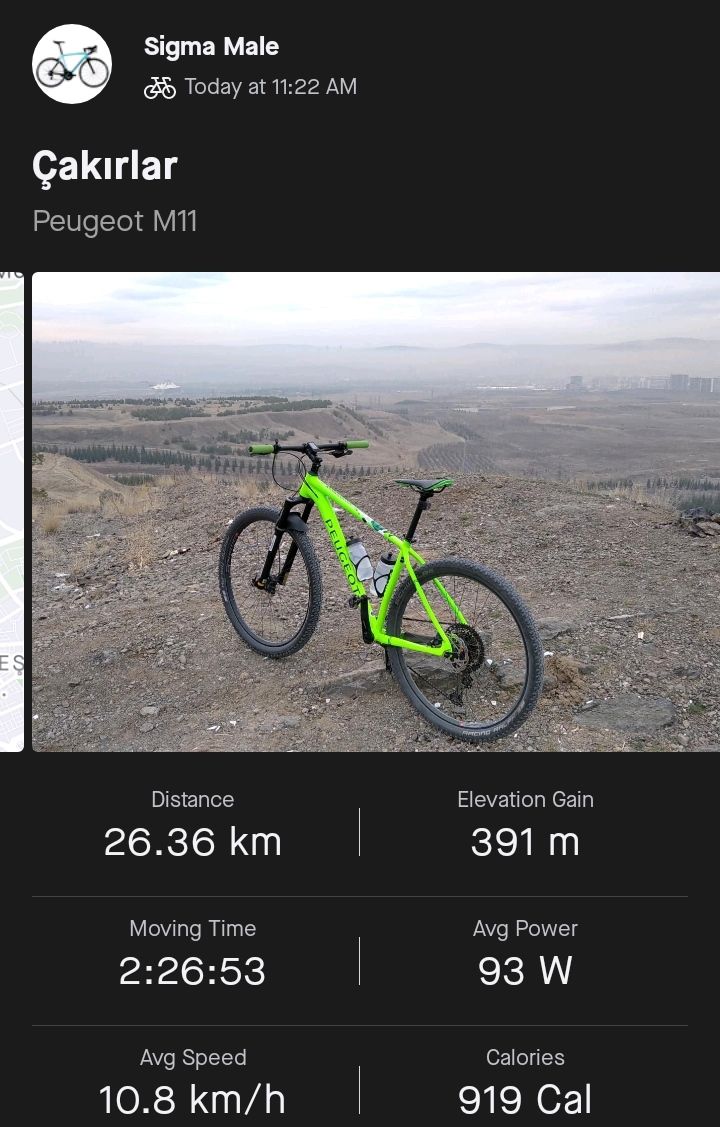The image size is (720, 1127).
Task: Open the route map preview
Action: click(x=11, y=511)
